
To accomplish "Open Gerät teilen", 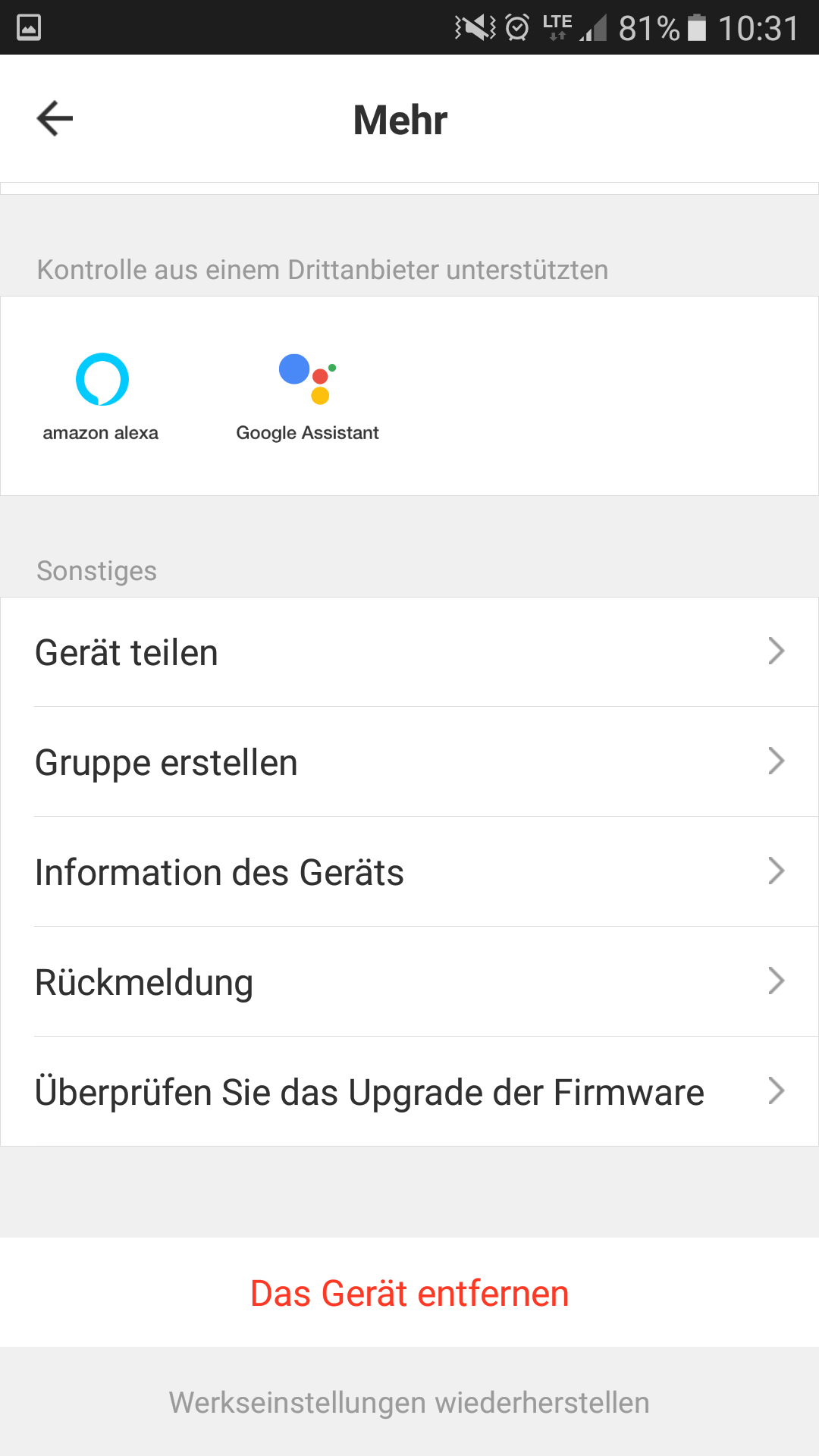I will [x=409, y=652].
